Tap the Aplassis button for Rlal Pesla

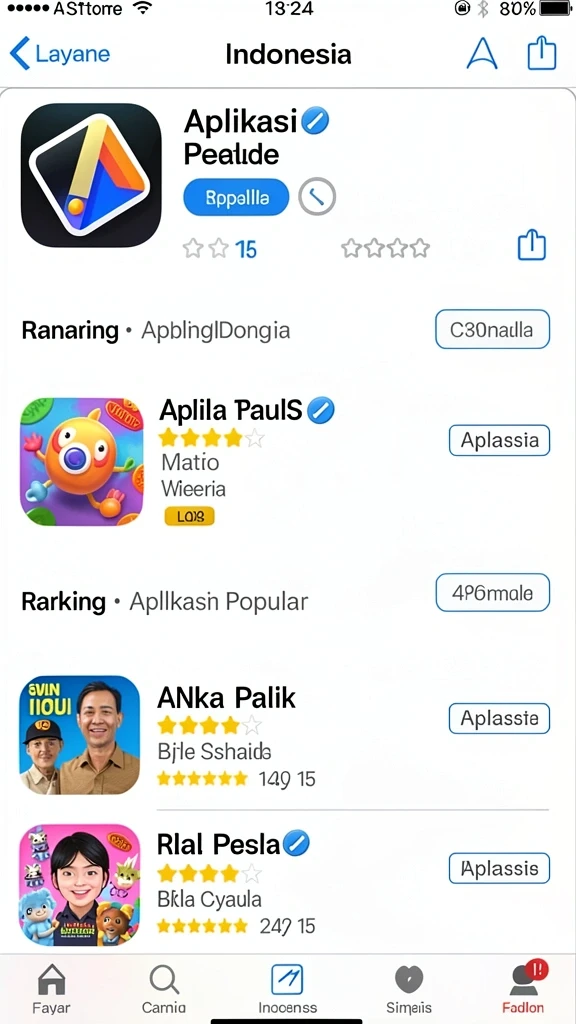tap(500, 869)
